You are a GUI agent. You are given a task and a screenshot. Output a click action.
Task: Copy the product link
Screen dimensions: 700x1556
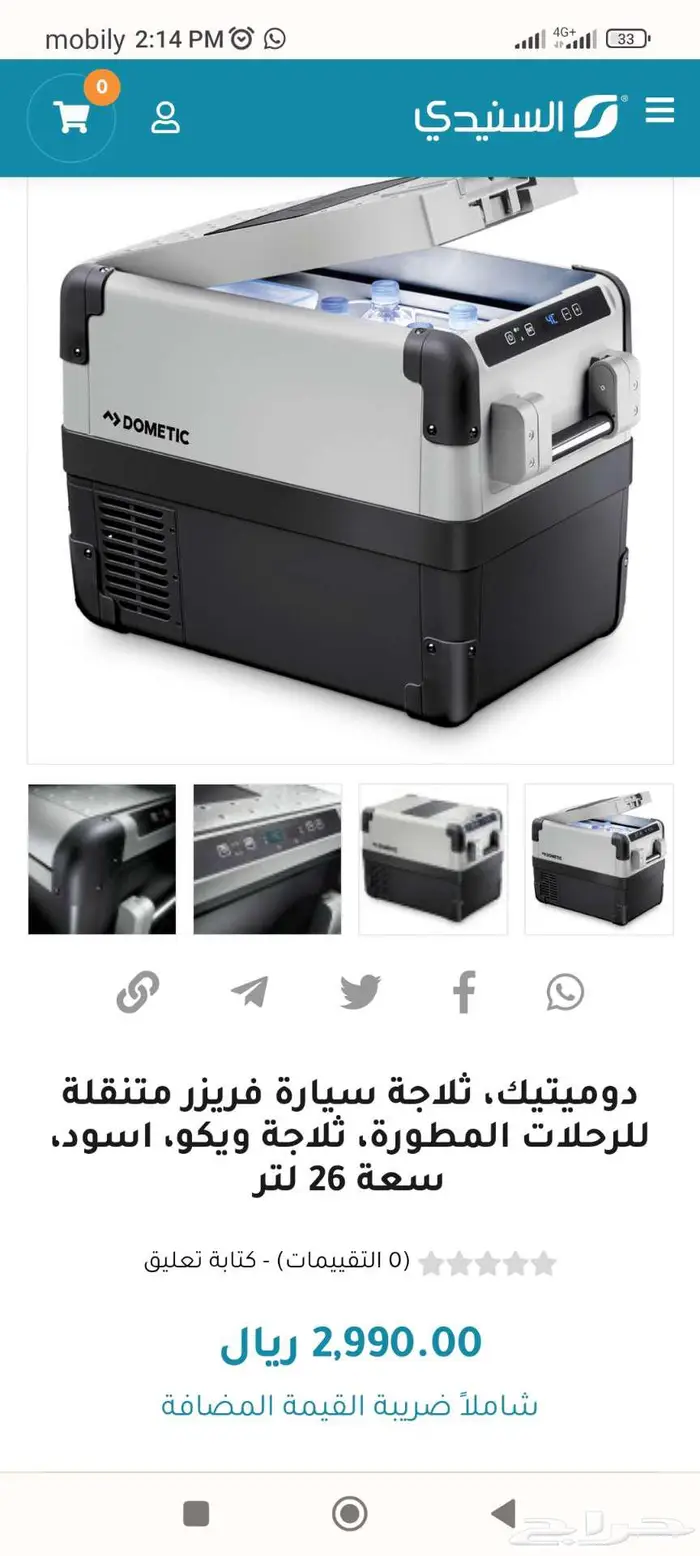click(137, 993)
